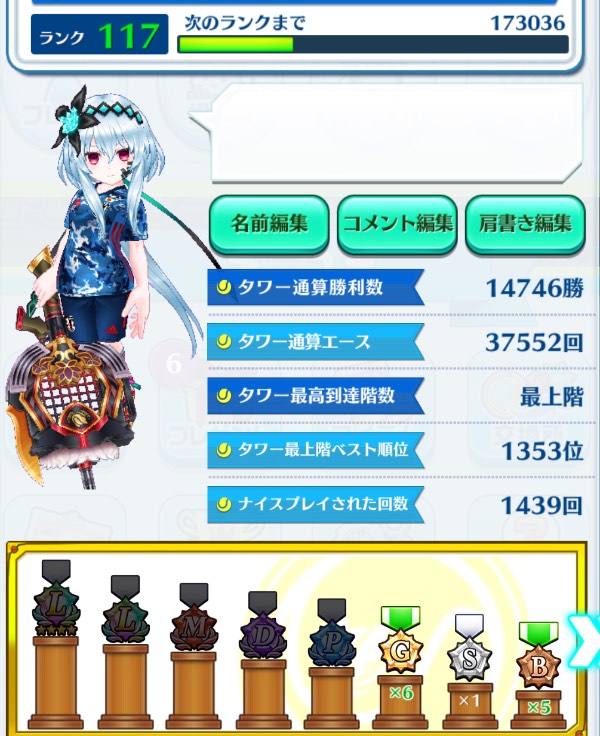Show next medals with right arrow
The width and height of the screenshot is (600, 736).
[x=585, y=631]
